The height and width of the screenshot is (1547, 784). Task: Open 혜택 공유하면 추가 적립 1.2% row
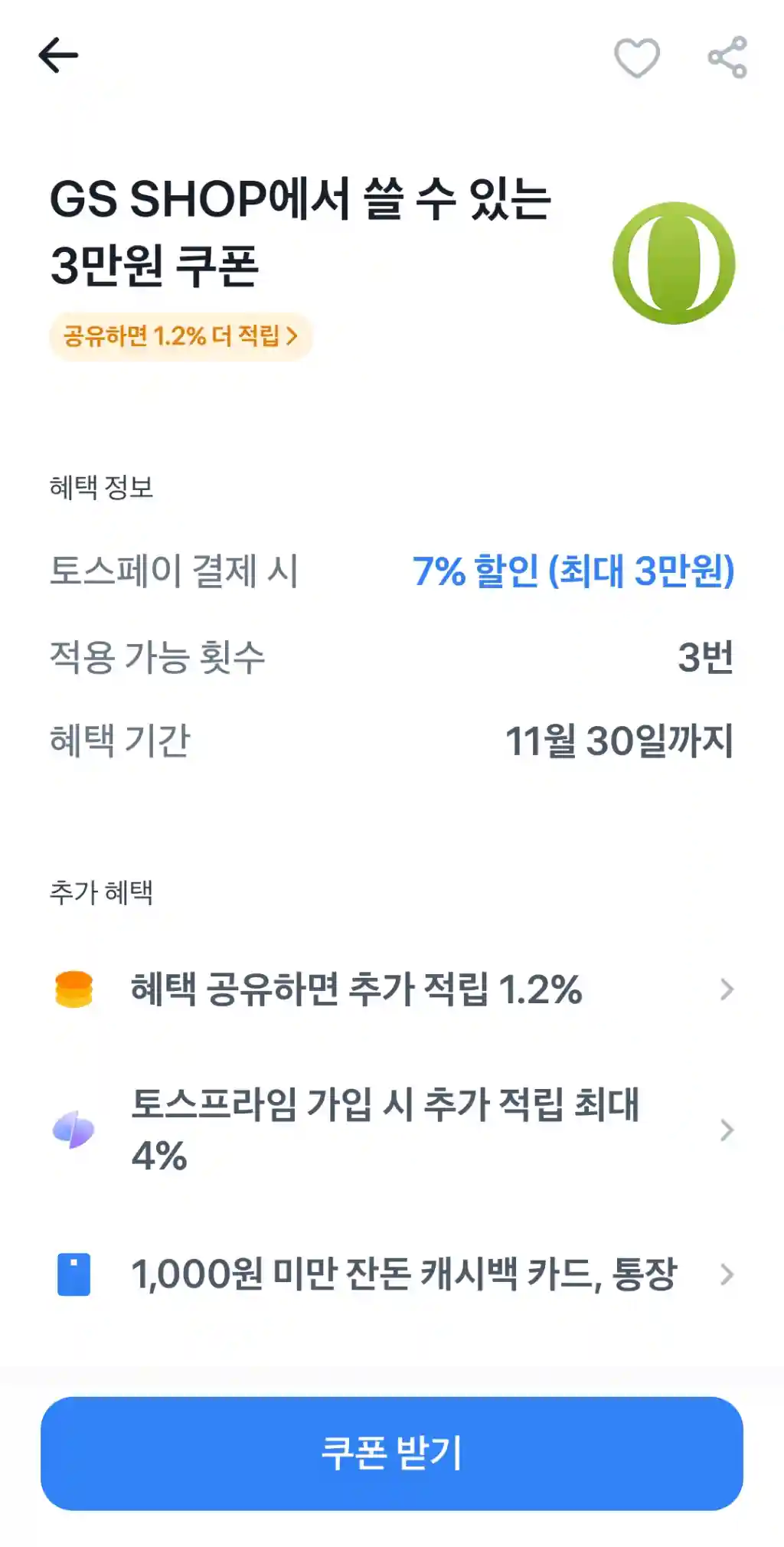point(392,989)
